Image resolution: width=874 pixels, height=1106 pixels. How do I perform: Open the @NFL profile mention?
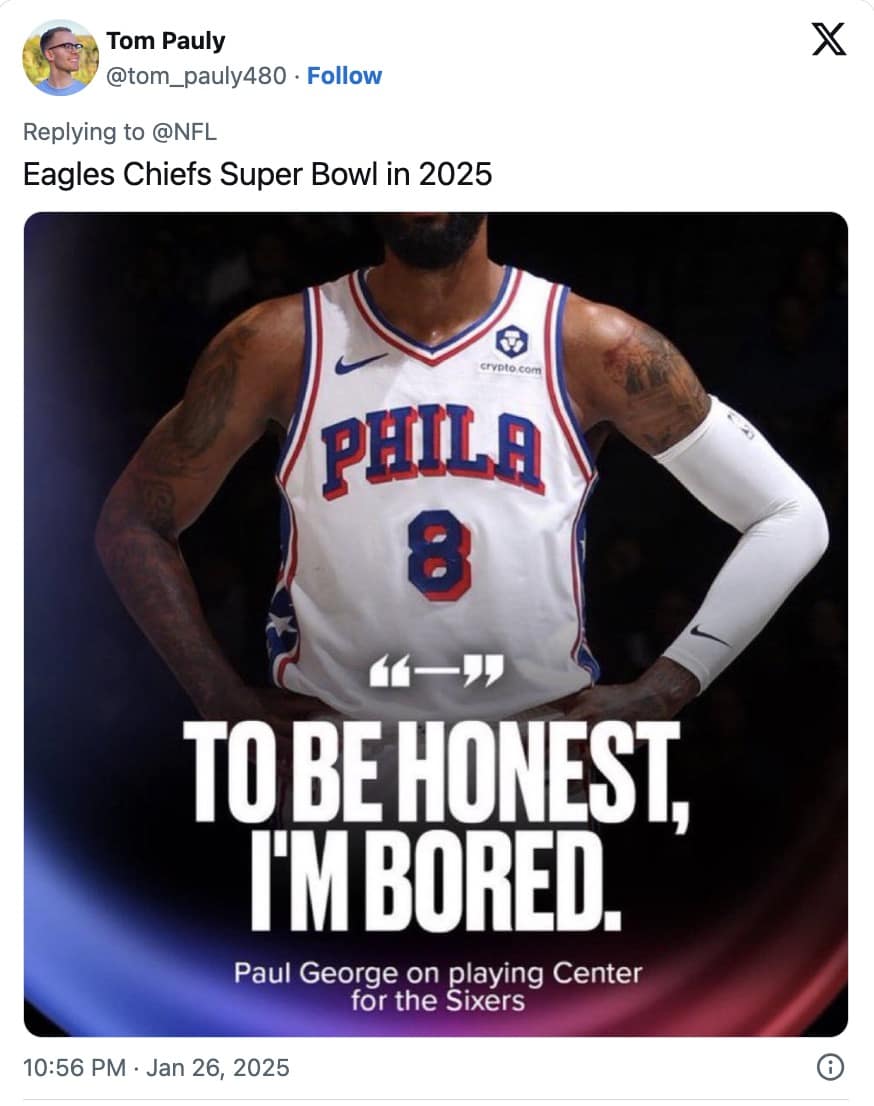pyautogui.click(x=184, y=131)
